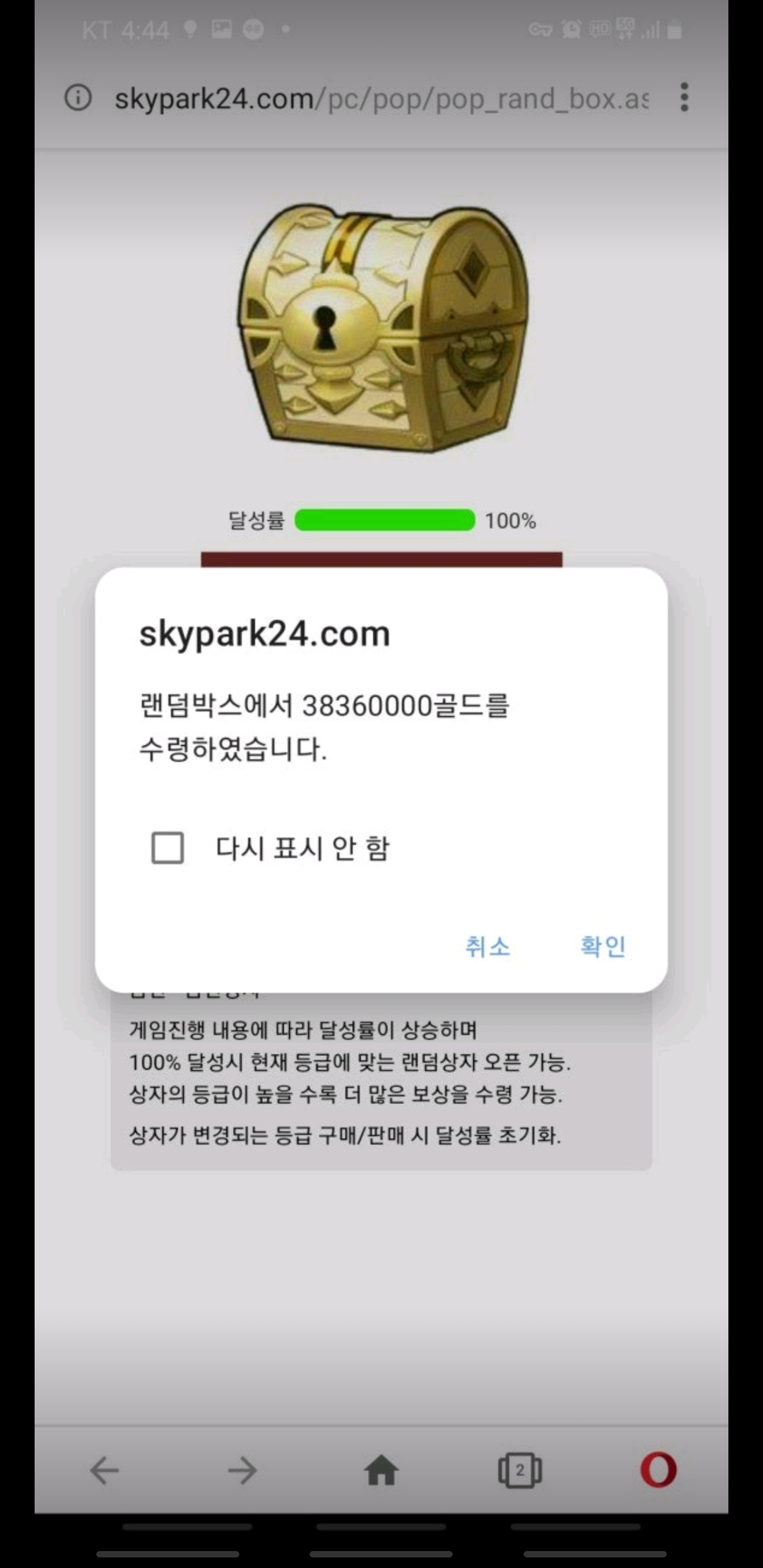Image resolution: width=763 pixels, height=1568 pixels.
Task: View site info icon in address bar
Action: click(x=78, y=97)
